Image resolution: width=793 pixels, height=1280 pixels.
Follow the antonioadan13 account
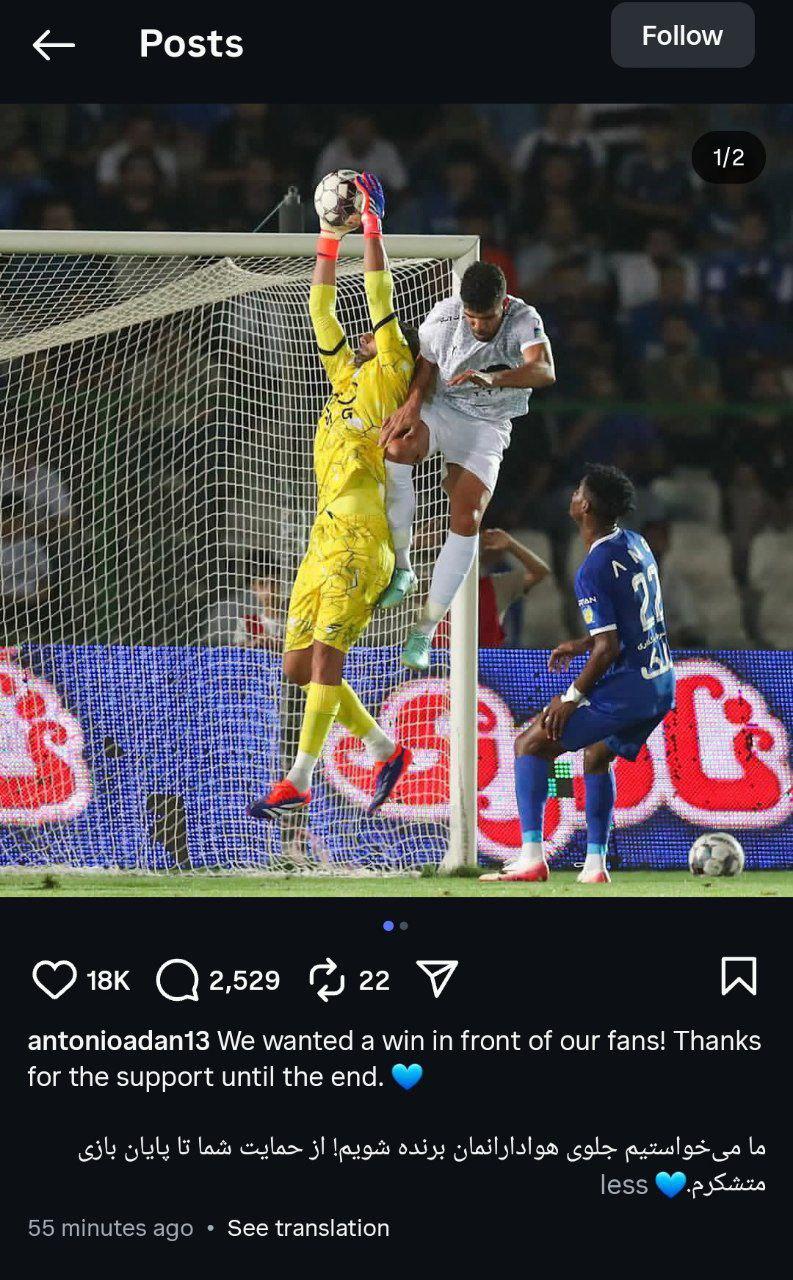pyautogui.click(x=682, y=36)
